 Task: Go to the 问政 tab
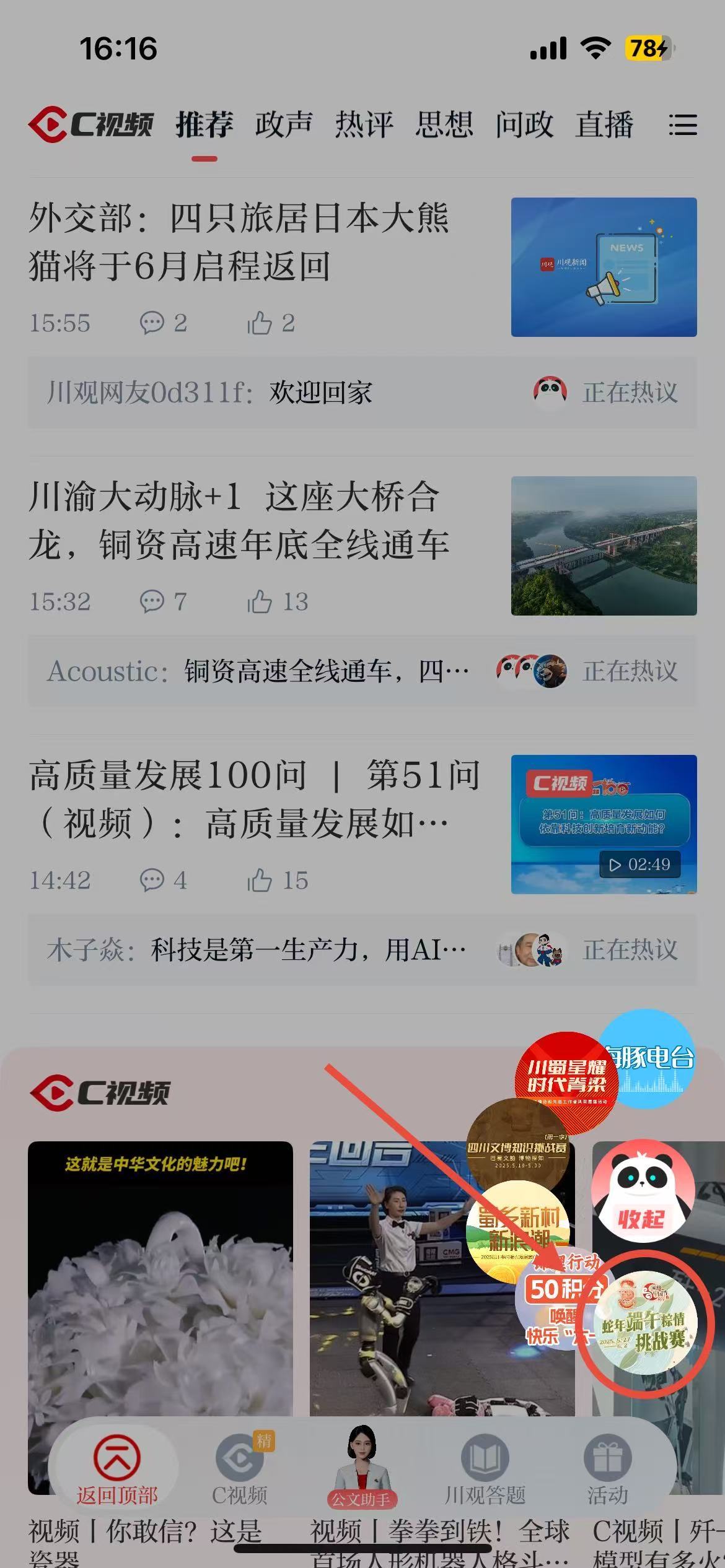coord(524,125)
